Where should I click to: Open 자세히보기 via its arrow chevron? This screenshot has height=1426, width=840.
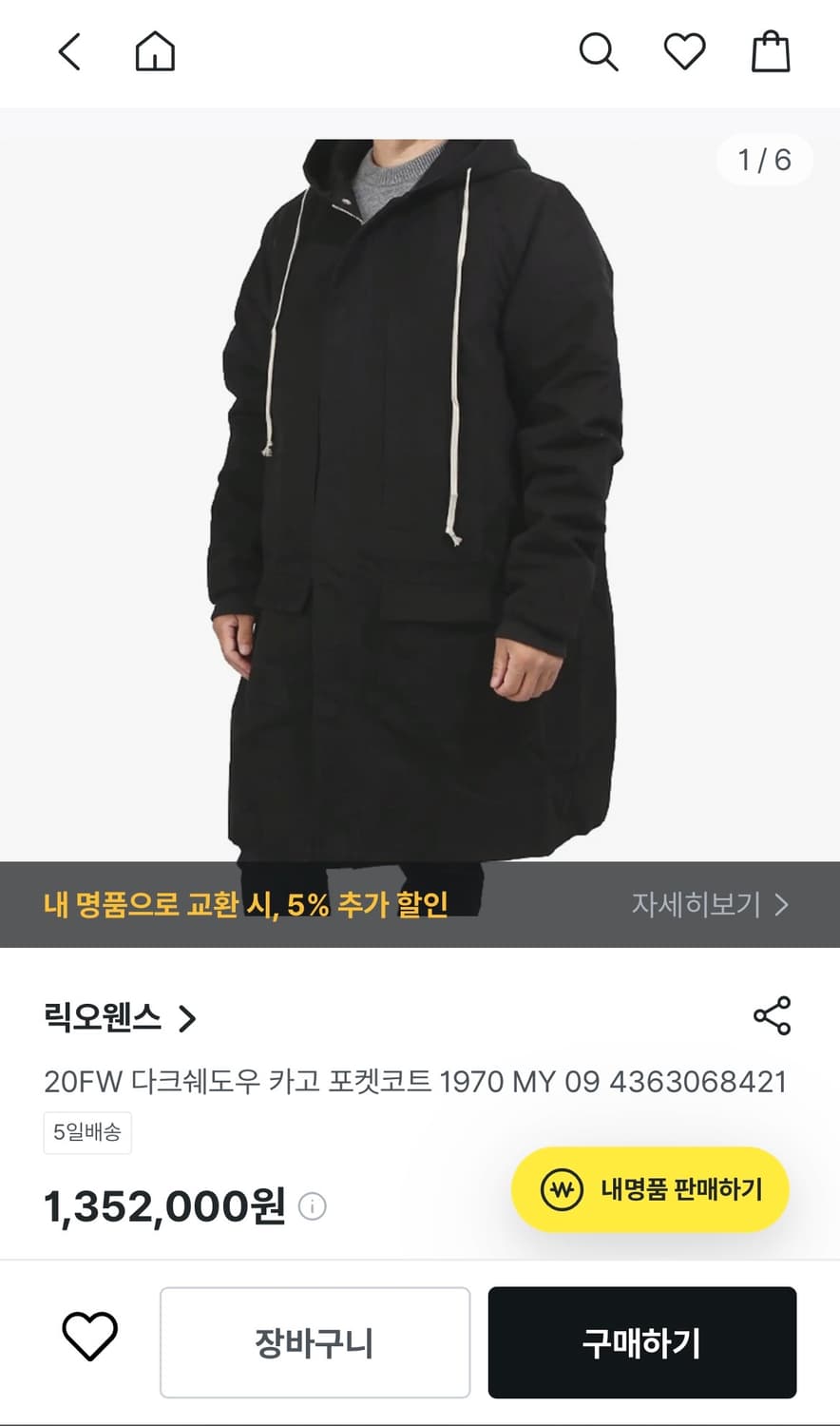783,905
